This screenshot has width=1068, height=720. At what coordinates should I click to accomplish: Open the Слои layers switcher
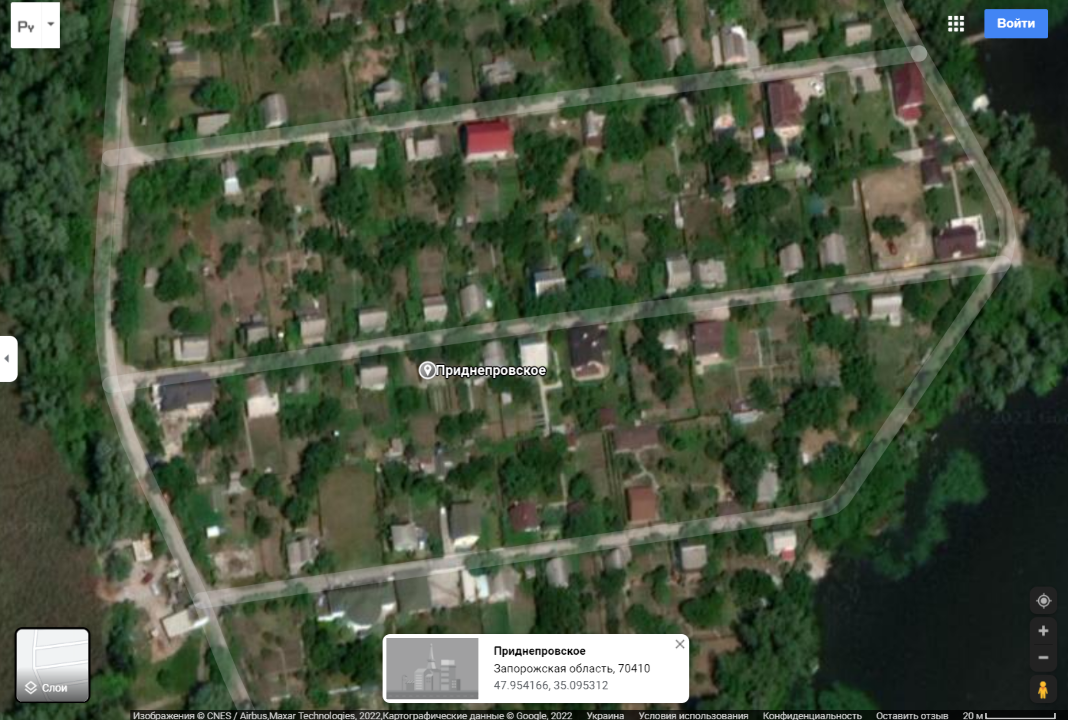tap(52, 665)
